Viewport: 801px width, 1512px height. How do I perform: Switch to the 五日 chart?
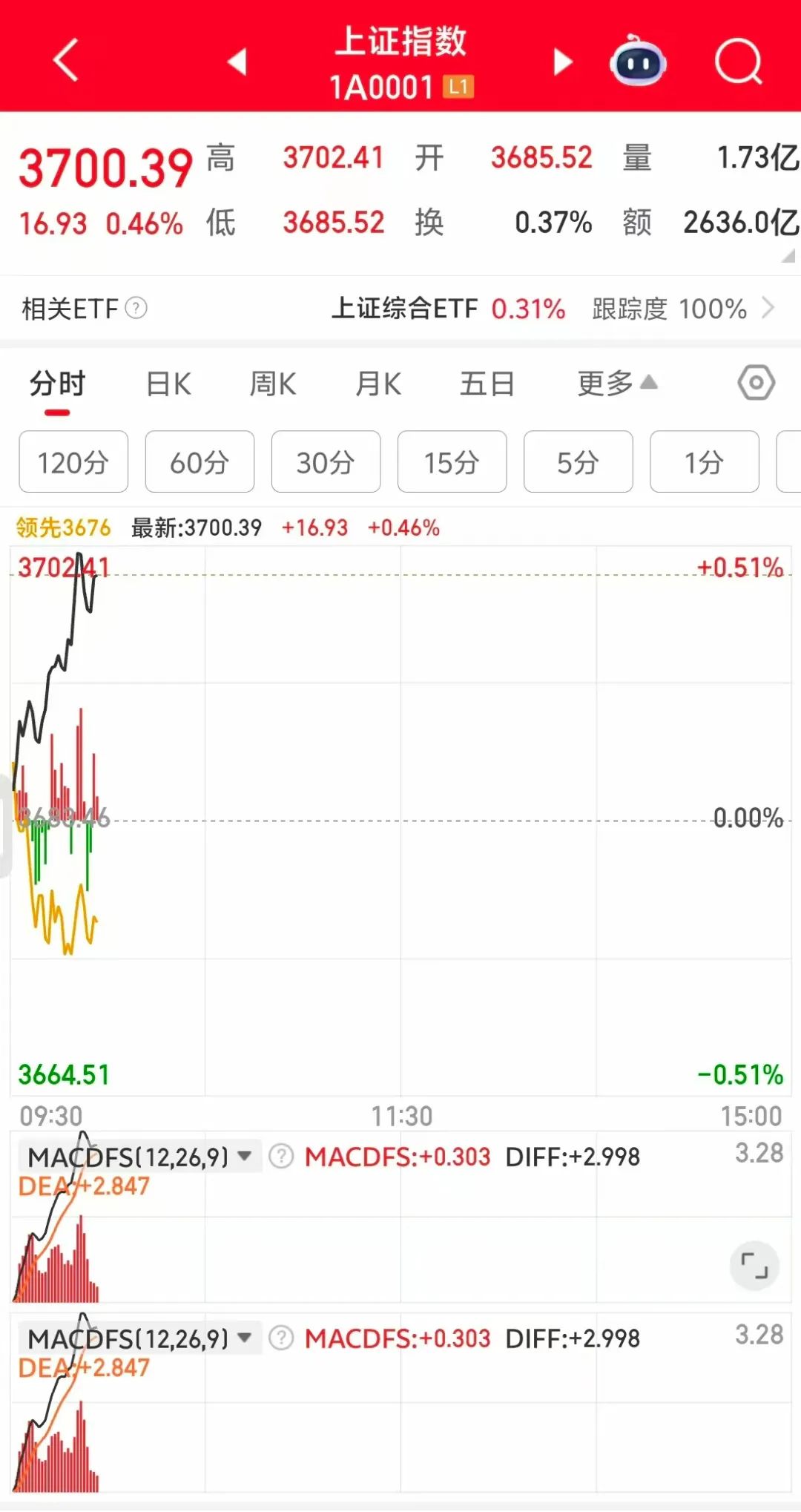tap(487, 384)
